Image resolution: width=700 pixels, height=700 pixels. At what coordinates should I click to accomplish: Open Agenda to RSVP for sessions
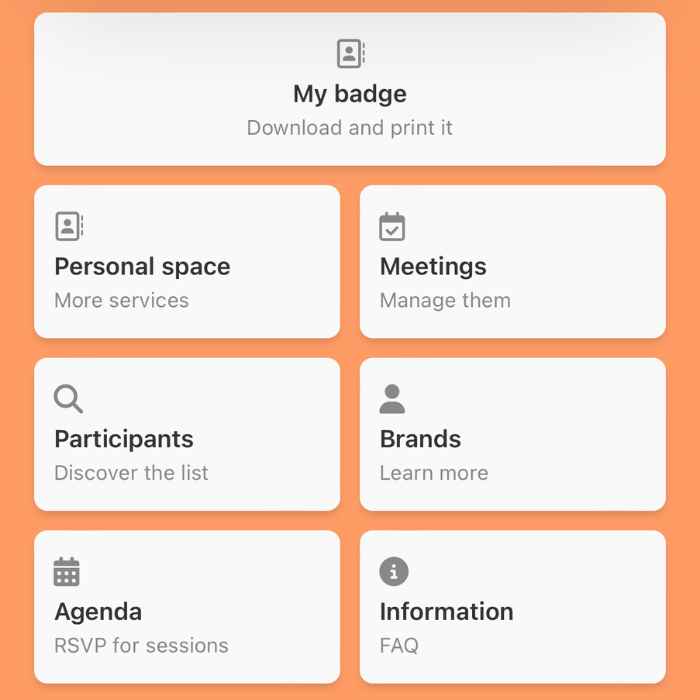point(187,607)
